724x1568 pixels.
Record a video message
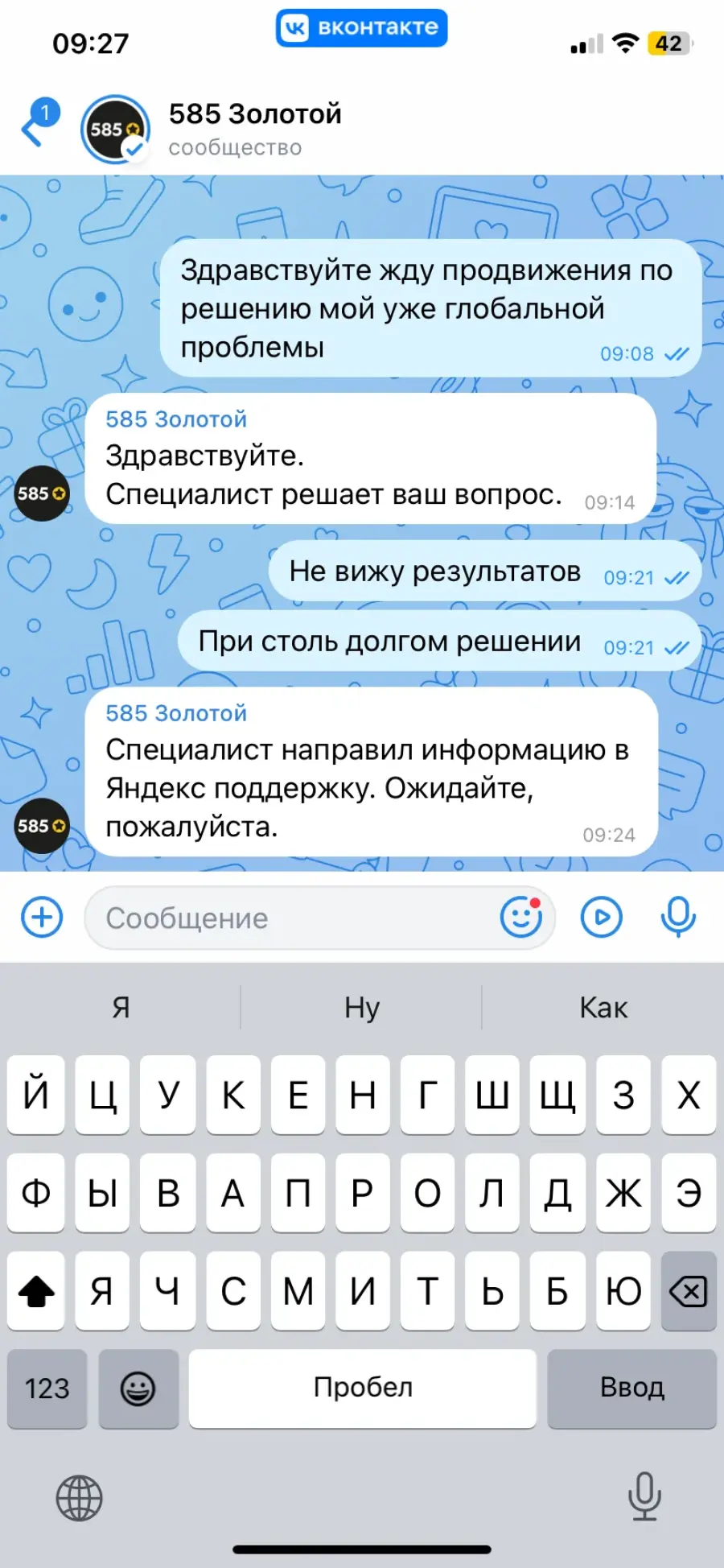[602, 917]
